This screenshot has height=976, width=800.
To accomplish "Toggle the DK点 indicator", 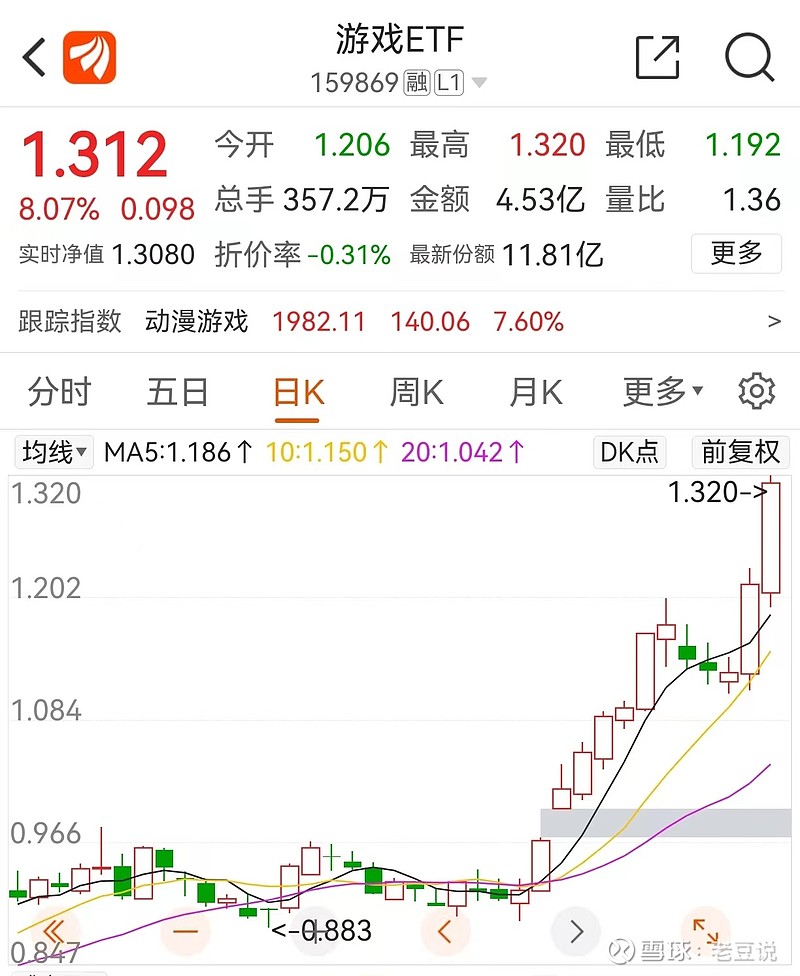I will click(628, 452).
